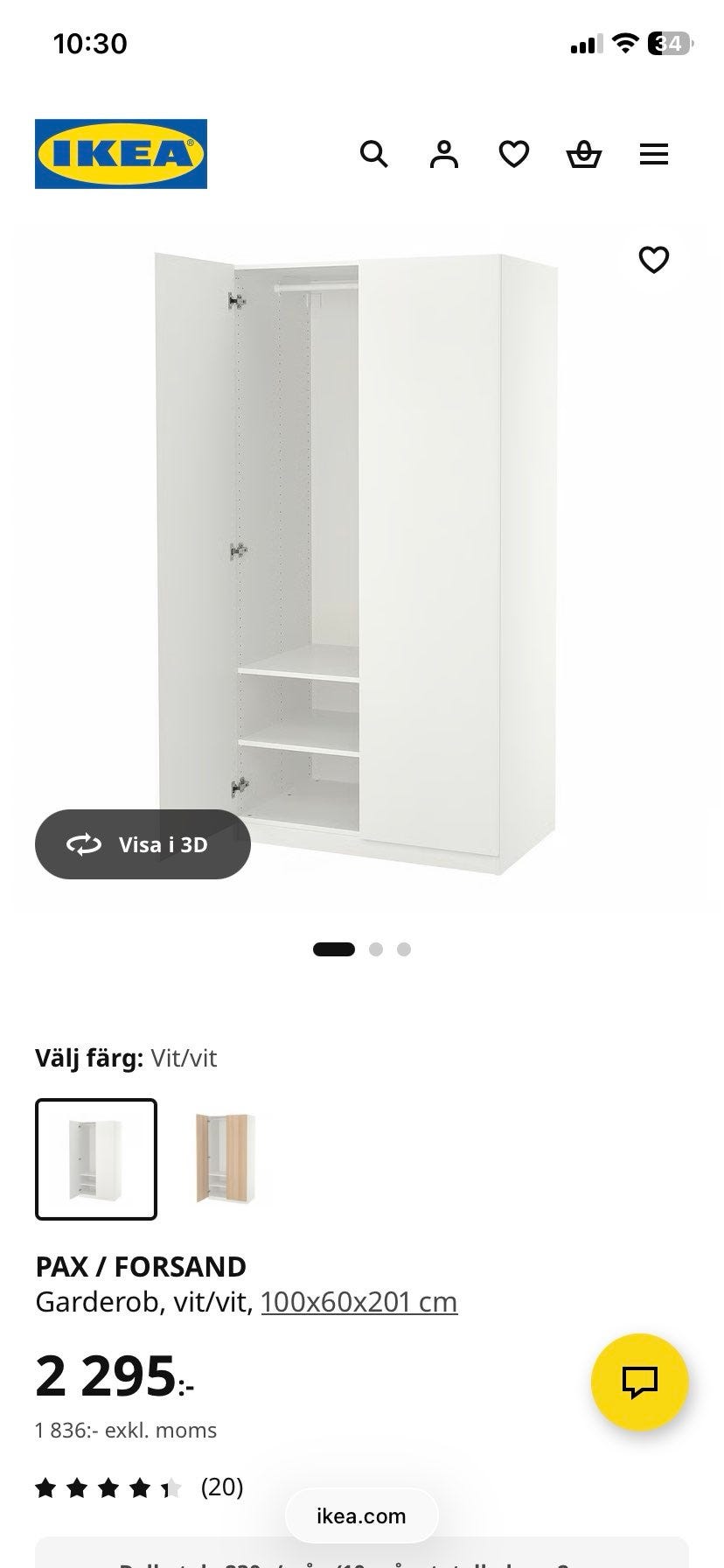724x1568 pixels.
Task: Open the hamburger navigation menu
Action: 654,154
